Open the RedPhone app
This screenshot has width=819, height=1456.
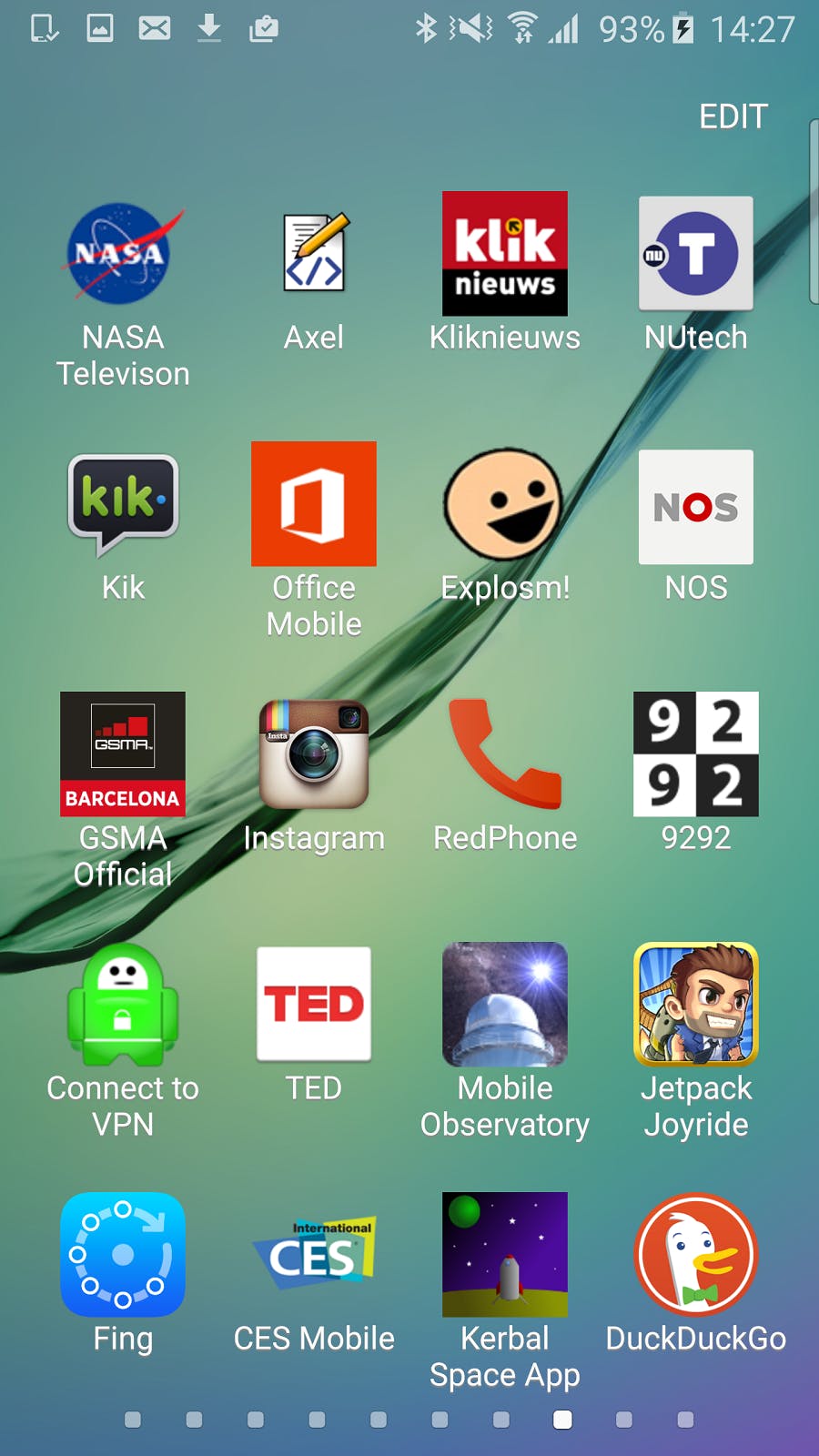(505, 754)
